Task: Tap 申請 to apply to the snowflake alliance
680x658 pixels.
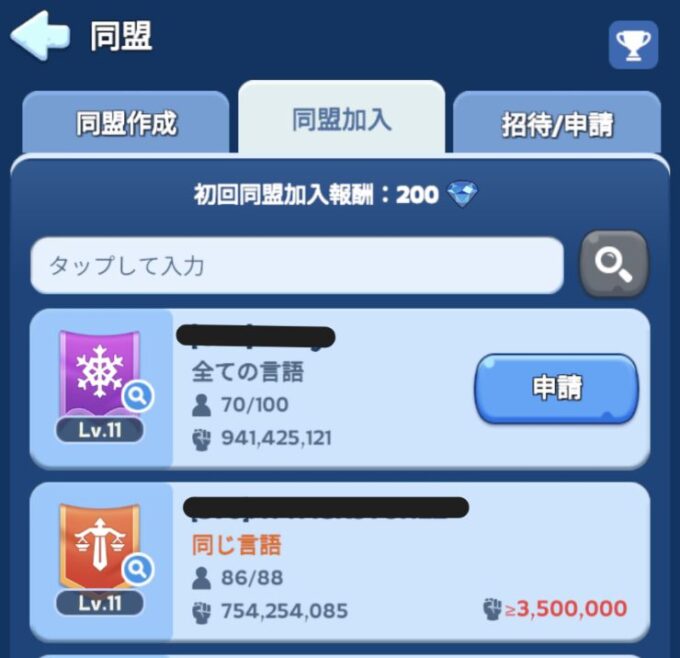Action: [556, 388]
